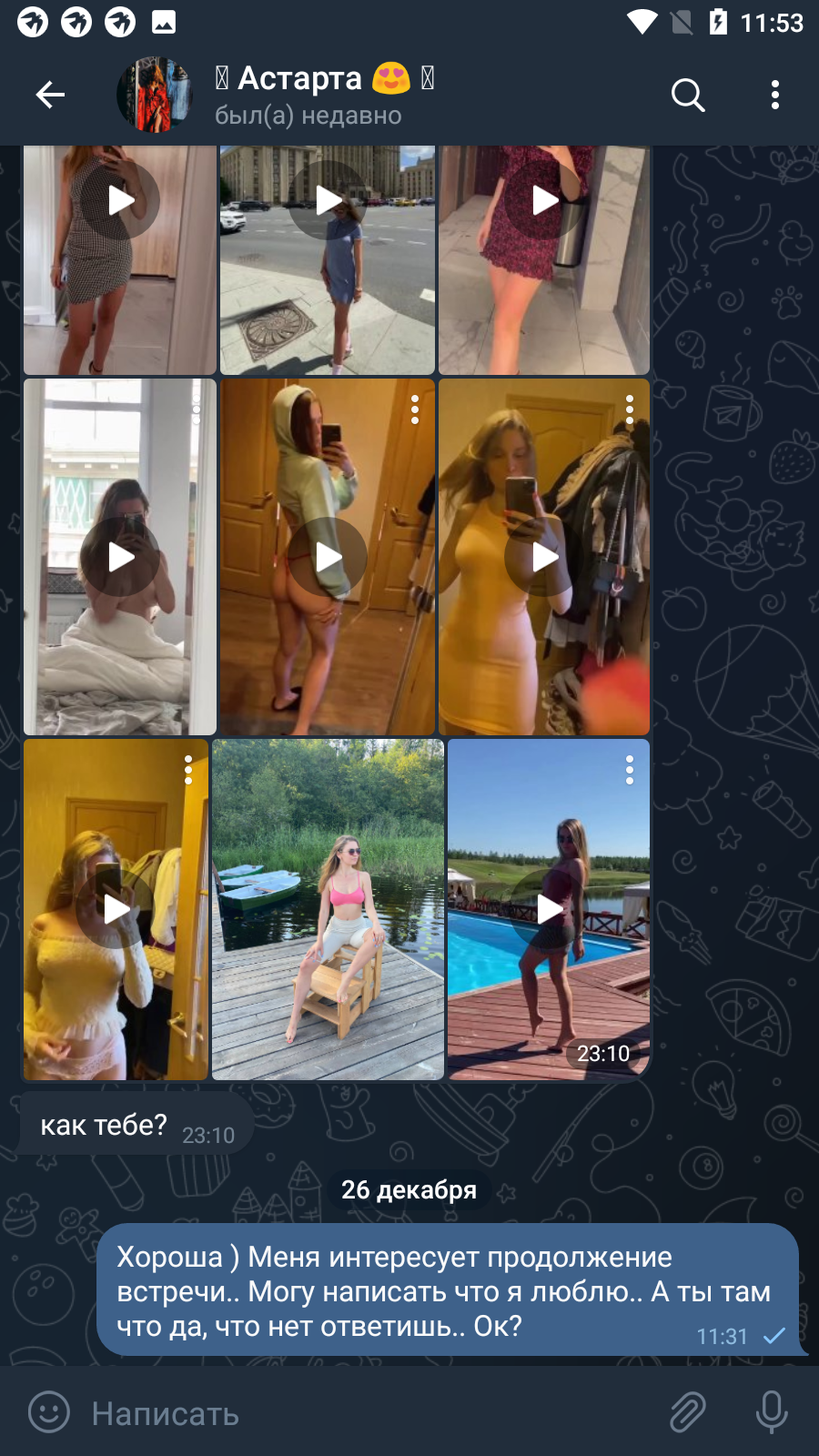Tap the microphone to record a voice message
The height and width of the screenshot is (1456, 819).
pyautogui.click(x=772, y=1412)
